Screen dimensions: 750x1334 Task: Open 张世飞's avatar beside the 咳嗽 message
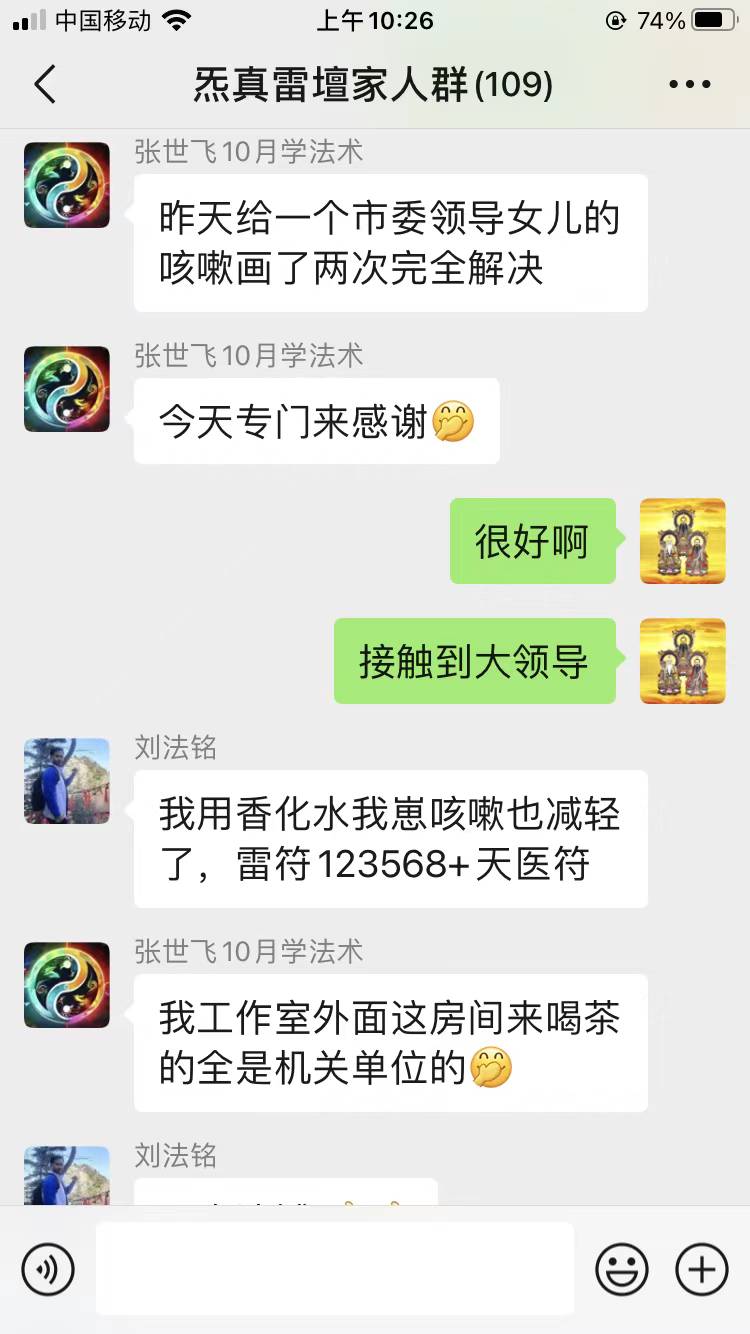pyautogui.click(x=67, y=185)
